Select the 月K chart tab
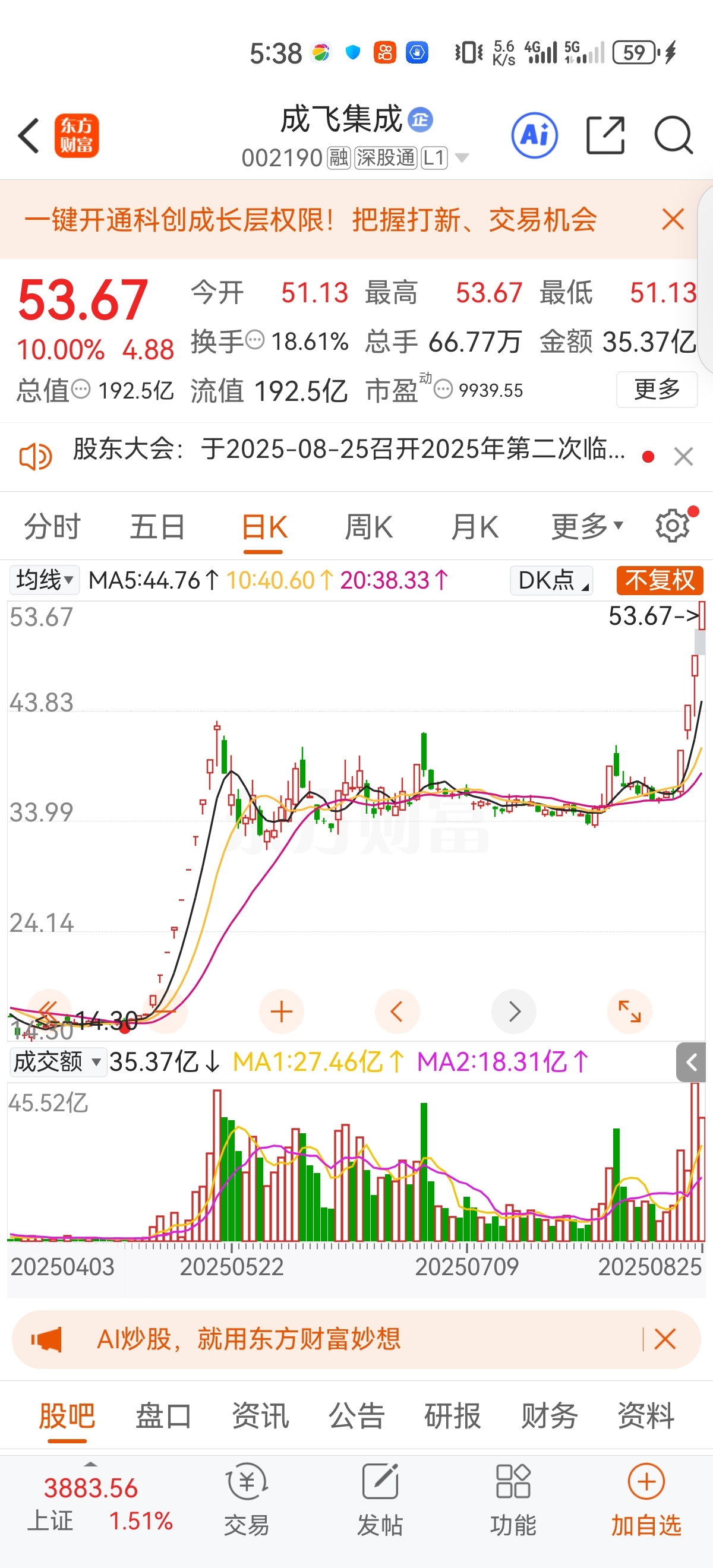This screenshot has width=713, height=1568. point(475,526)
